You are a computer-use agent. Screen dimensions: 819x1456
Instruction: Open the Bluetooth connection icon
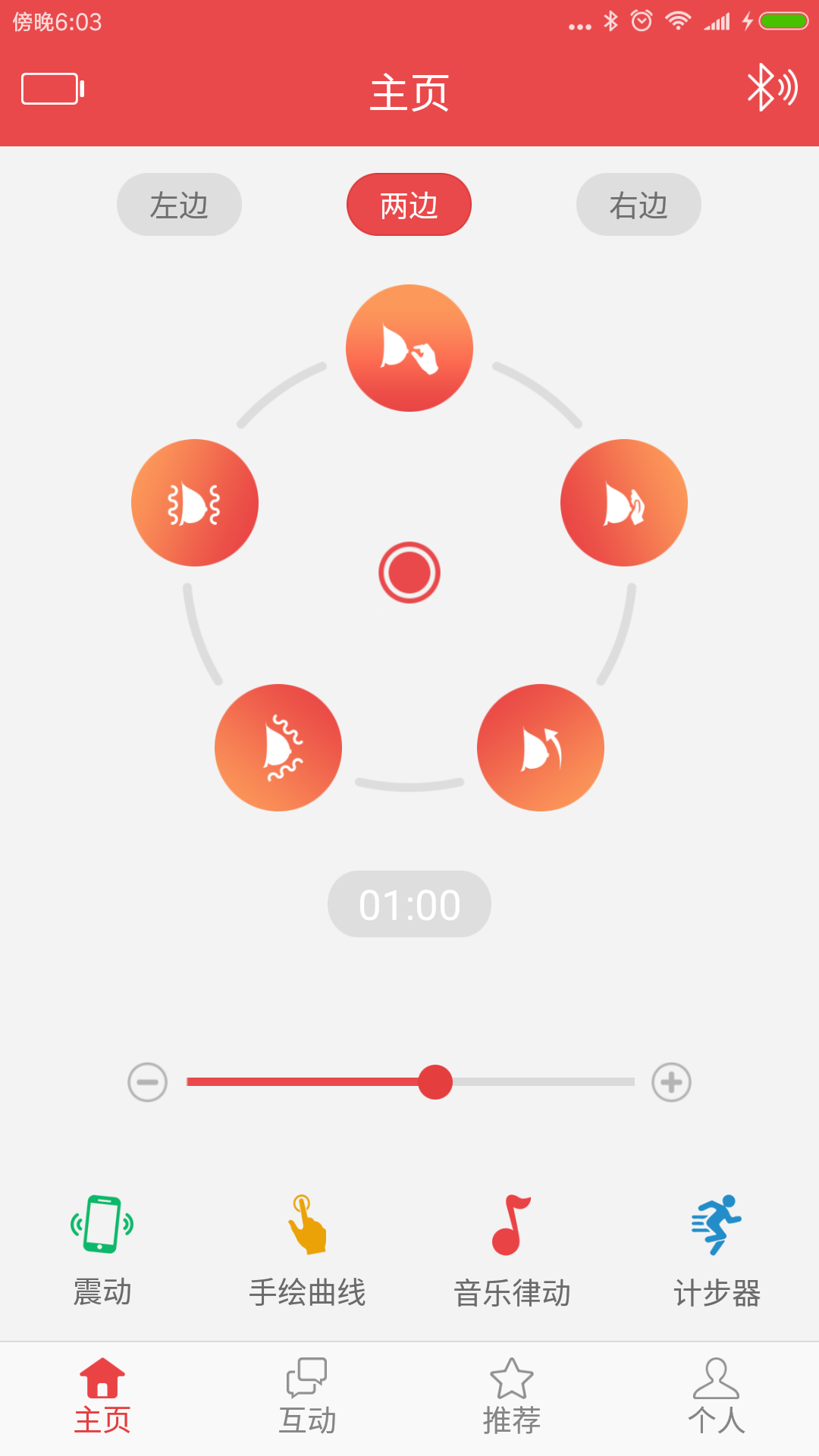(772, 88)
